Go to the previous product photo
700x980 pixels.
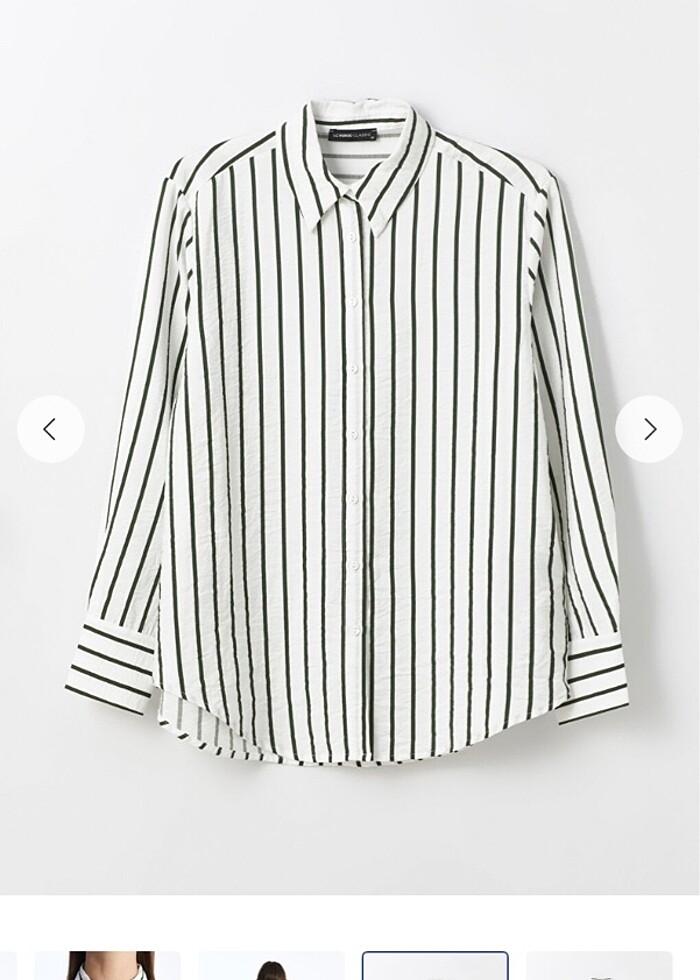point(50,429)
